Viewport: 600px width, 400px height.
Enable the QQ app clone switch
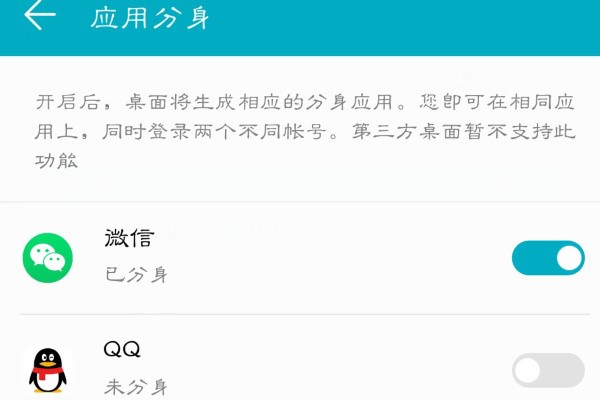point(548,370)
